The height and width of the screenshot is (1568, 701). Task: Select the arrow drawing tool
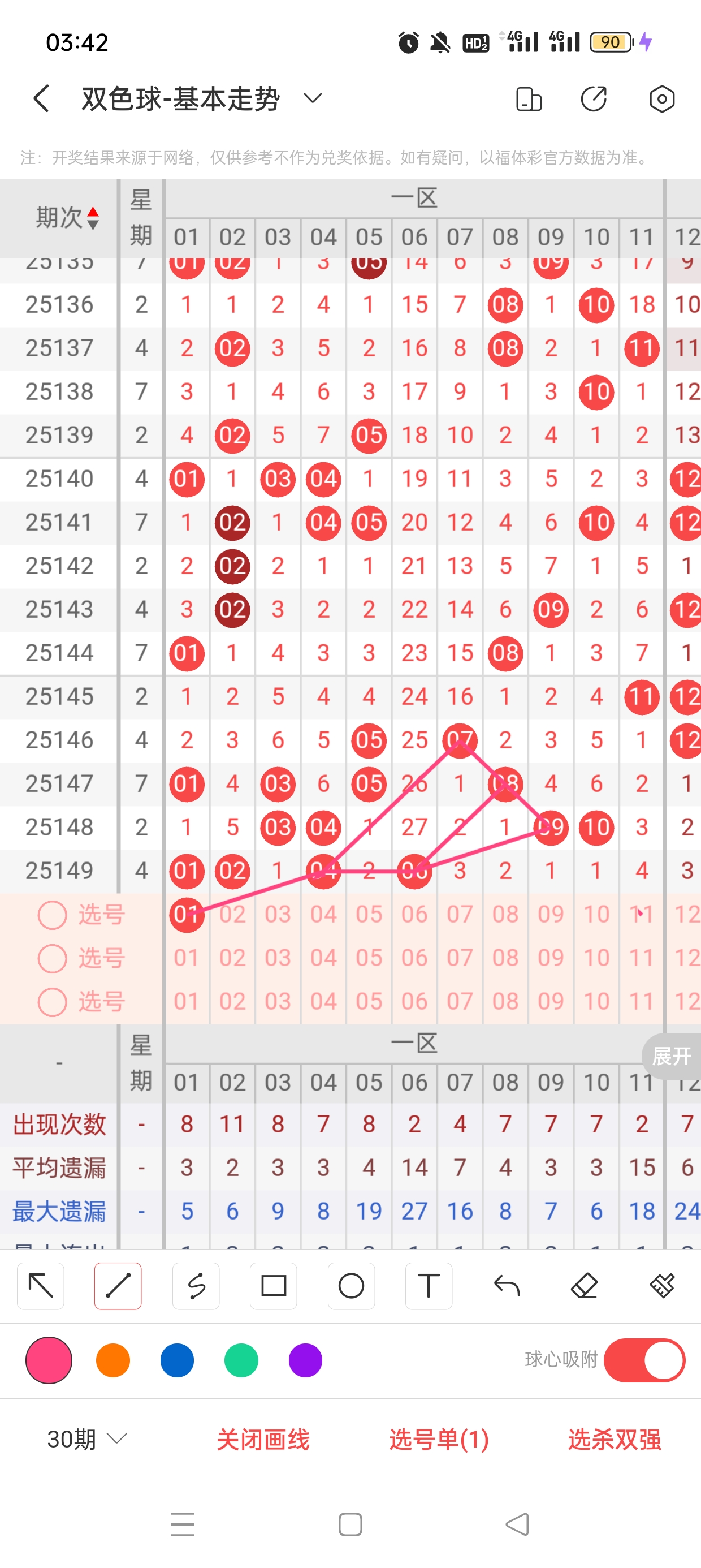[41, 1286]
